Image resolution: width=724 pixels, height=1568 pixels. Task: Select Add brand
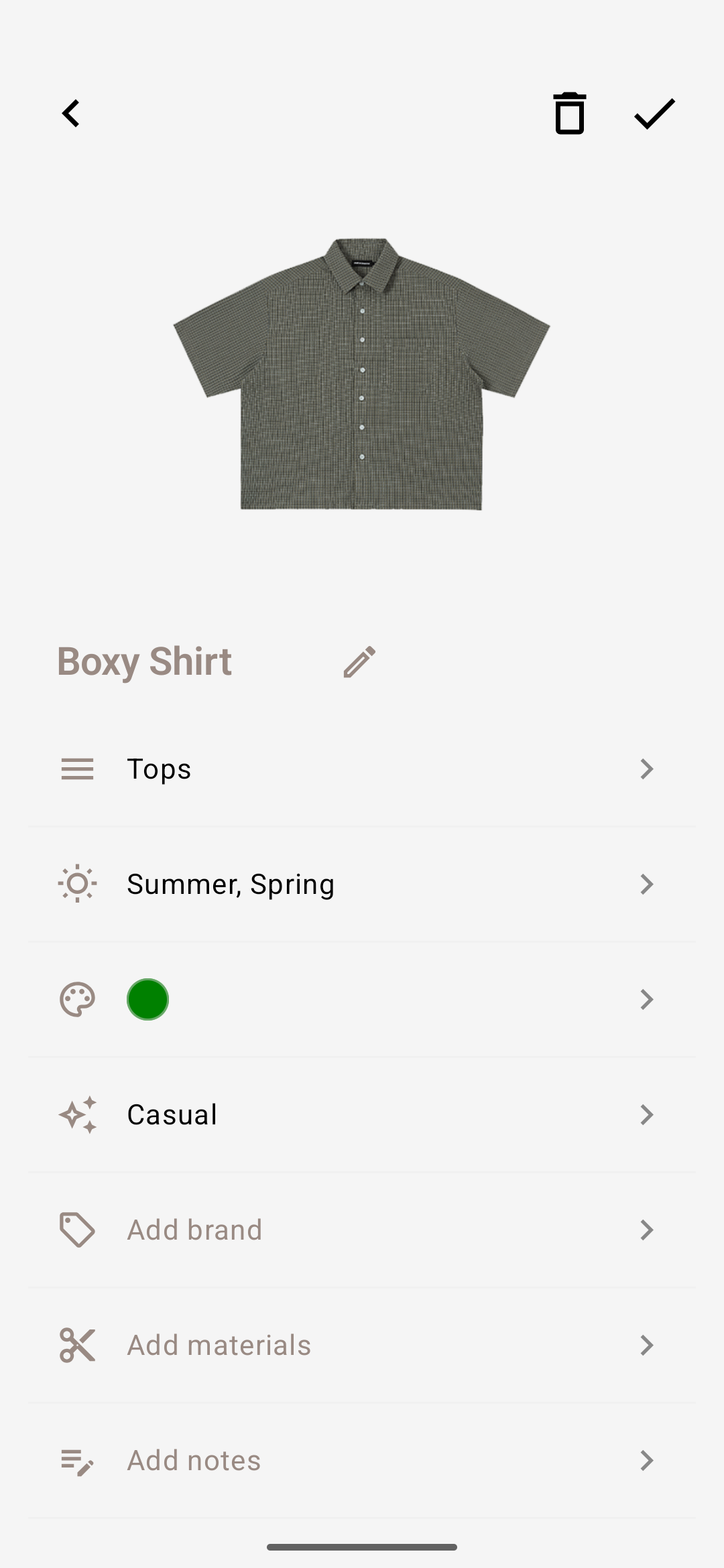pyautogui.click(x=362, y=1230)
